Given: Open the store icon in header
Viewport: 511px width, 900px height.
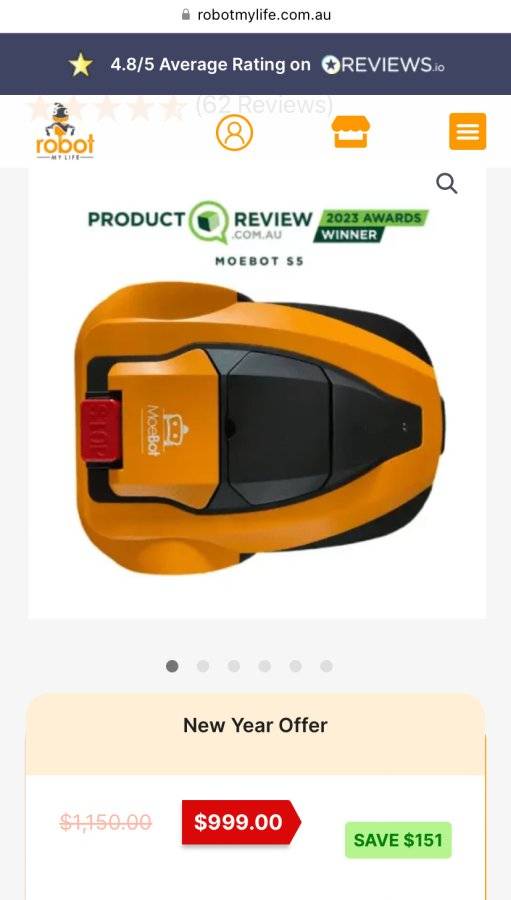Looking at the screenshot, I should tap(351, 131).
